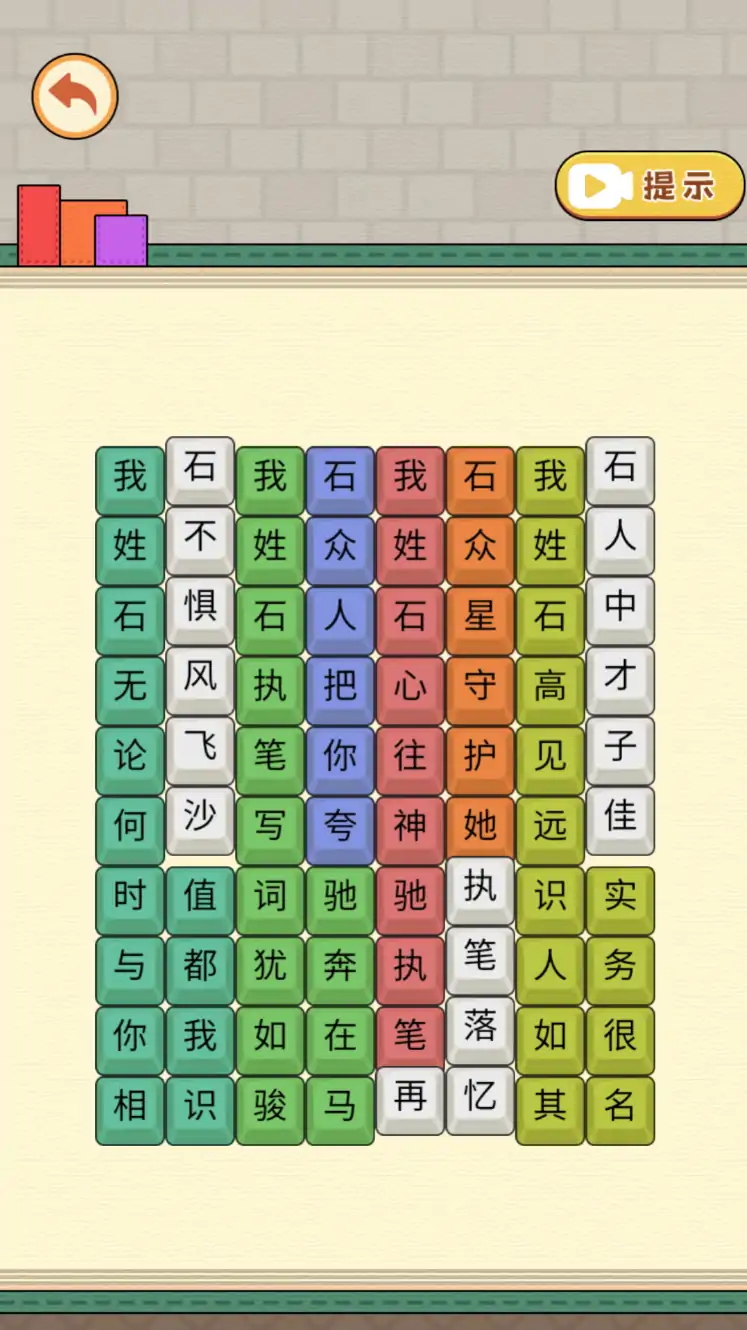Select the white 中 tile
Image resolution: width=747 pixels, height=1330 pixels.
click(620, 609)
